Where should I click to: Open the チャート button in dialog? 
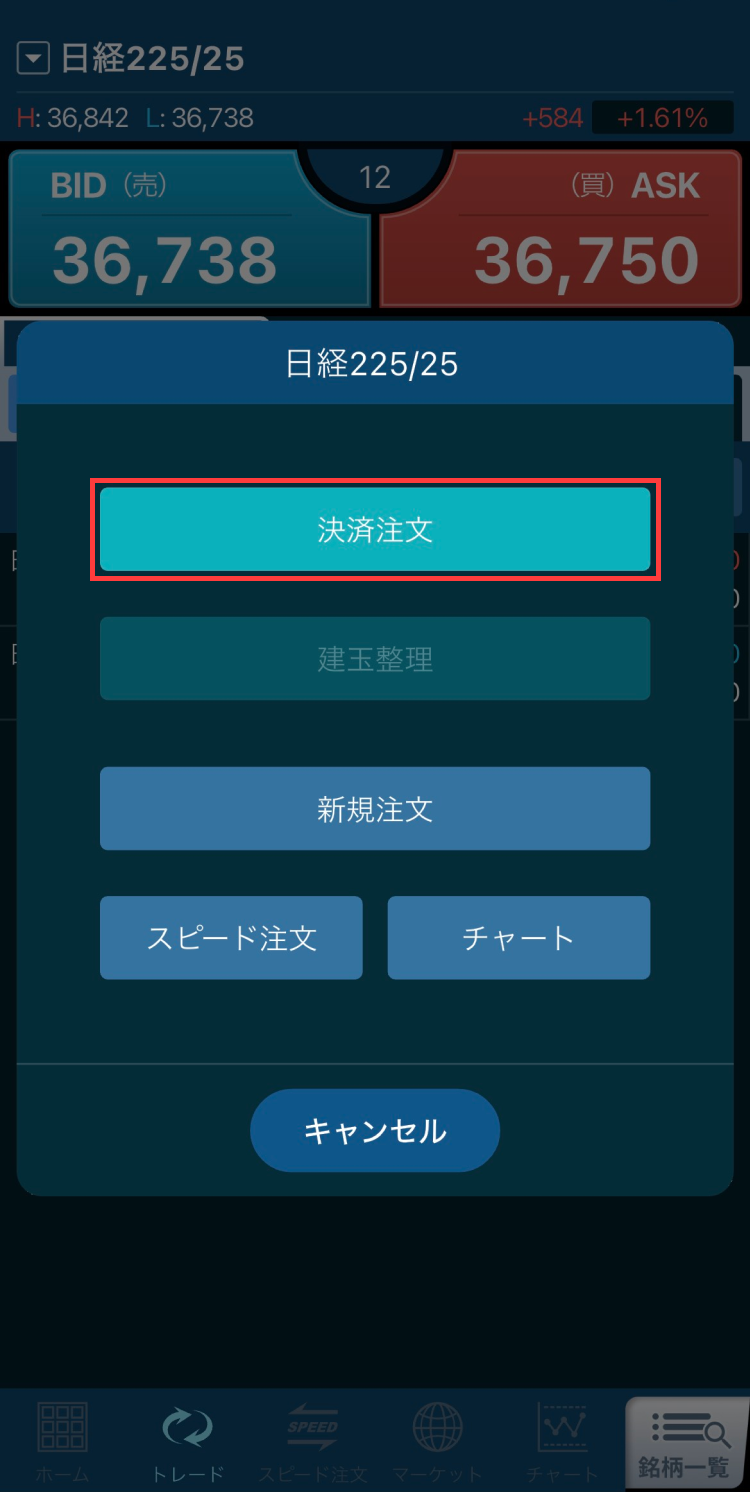(519, 937)
